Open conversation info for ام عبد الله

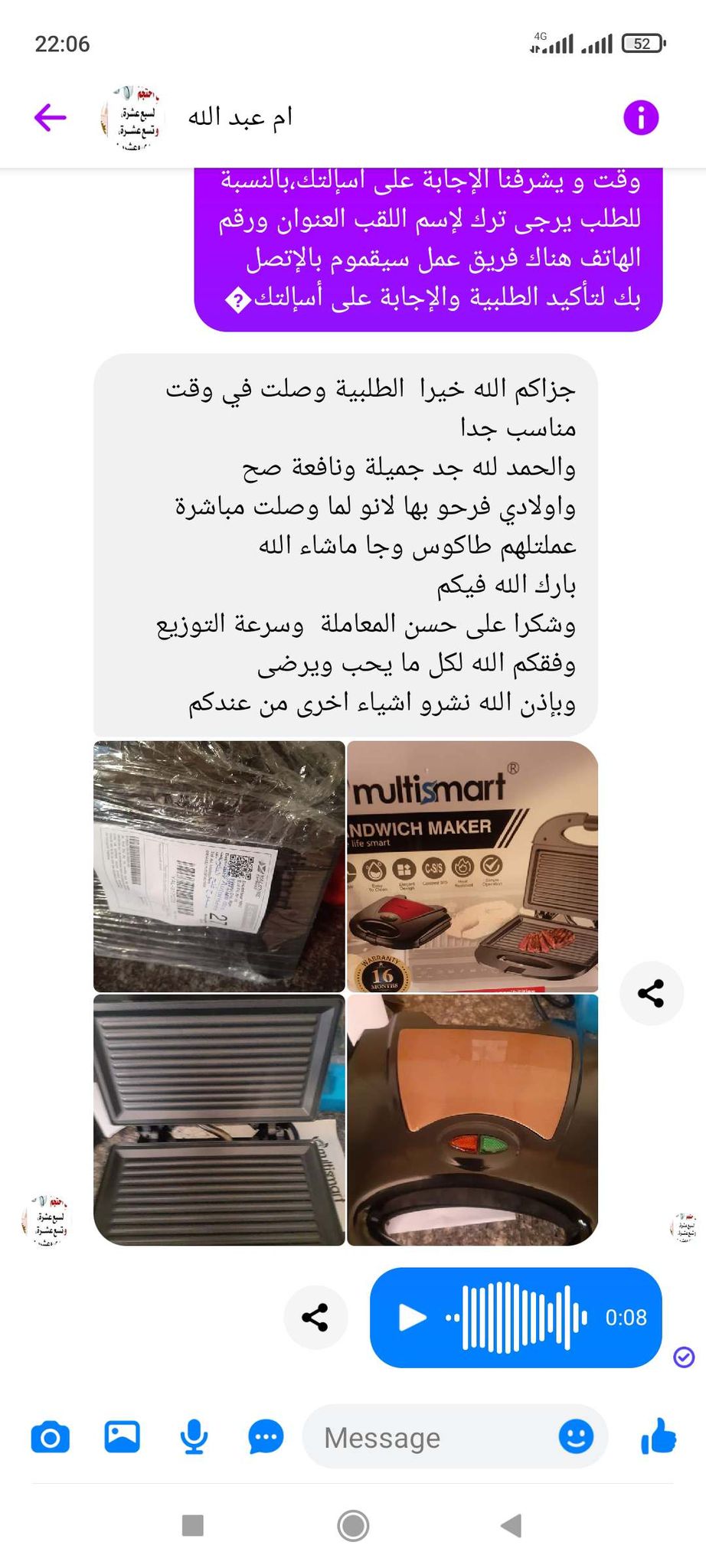click(640, 118)
